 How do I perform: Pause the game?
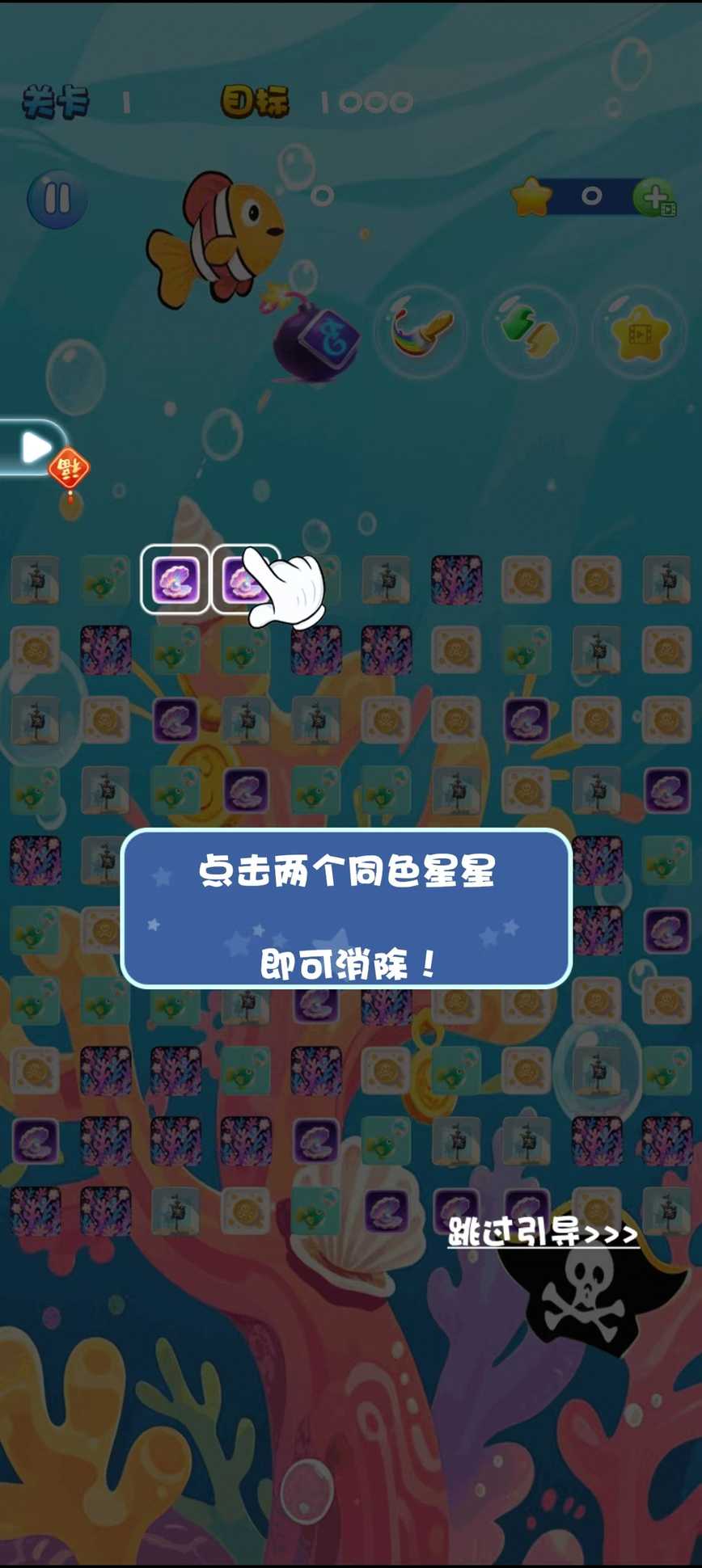57,198
